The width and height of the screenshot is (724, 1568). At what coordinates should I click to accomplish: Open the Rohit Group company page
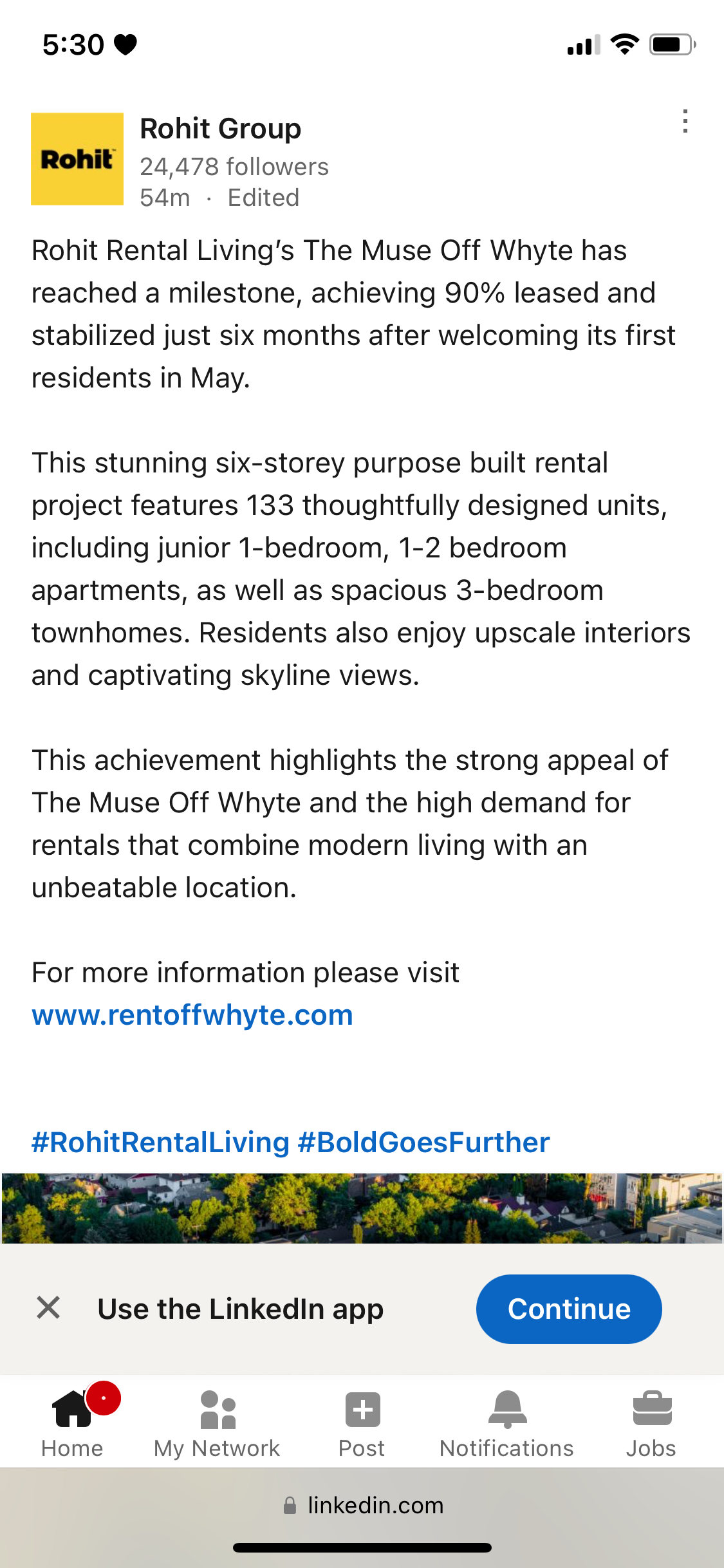tap(220, 129)
